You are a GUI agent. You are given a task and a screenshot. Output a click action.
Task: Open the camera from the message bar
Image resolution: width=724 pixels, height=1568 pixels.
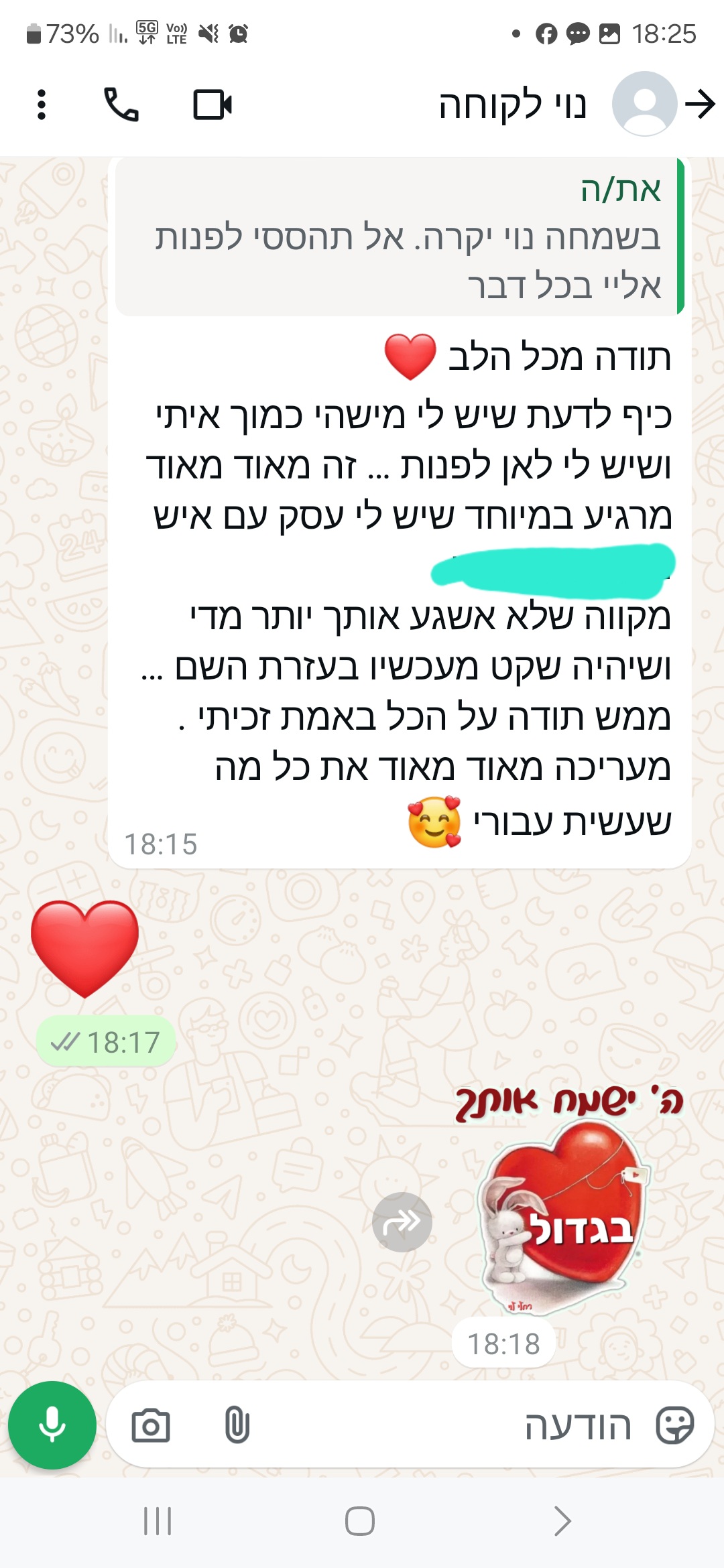pyautogui.click(x=151, y=1425)
